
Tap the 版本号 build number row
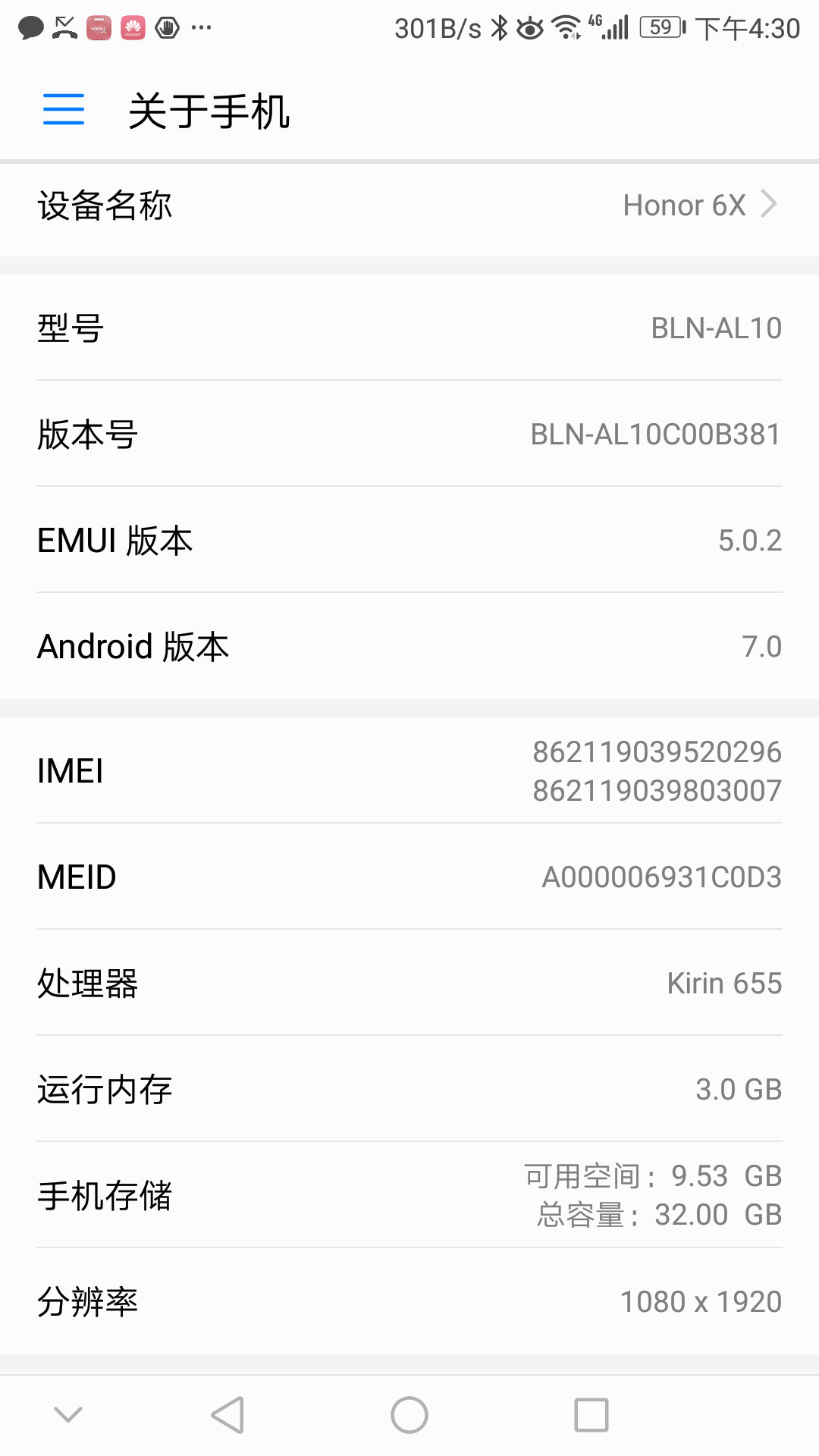click(x=409, y=435)
